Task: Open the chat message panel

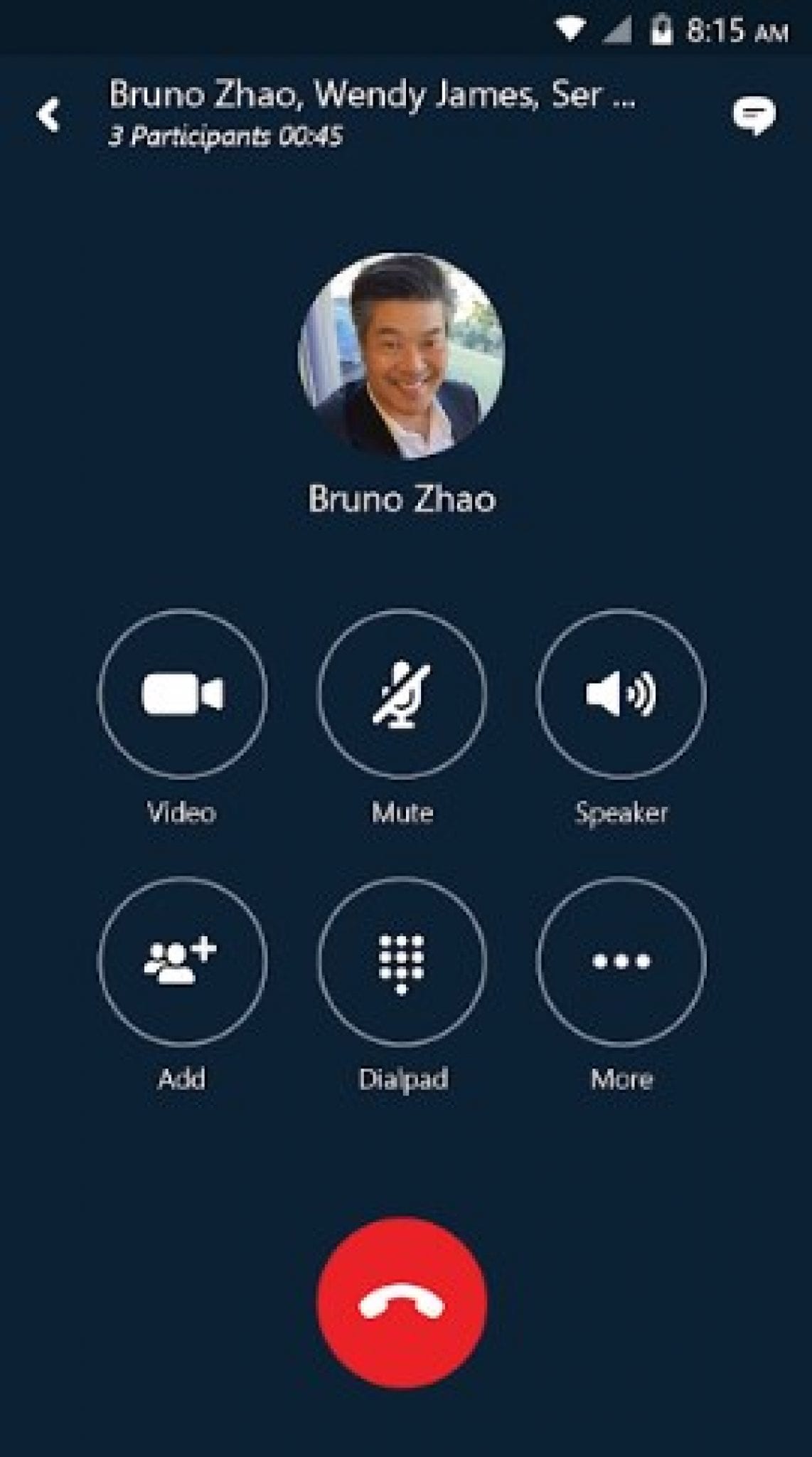Action: pos(754,114)
